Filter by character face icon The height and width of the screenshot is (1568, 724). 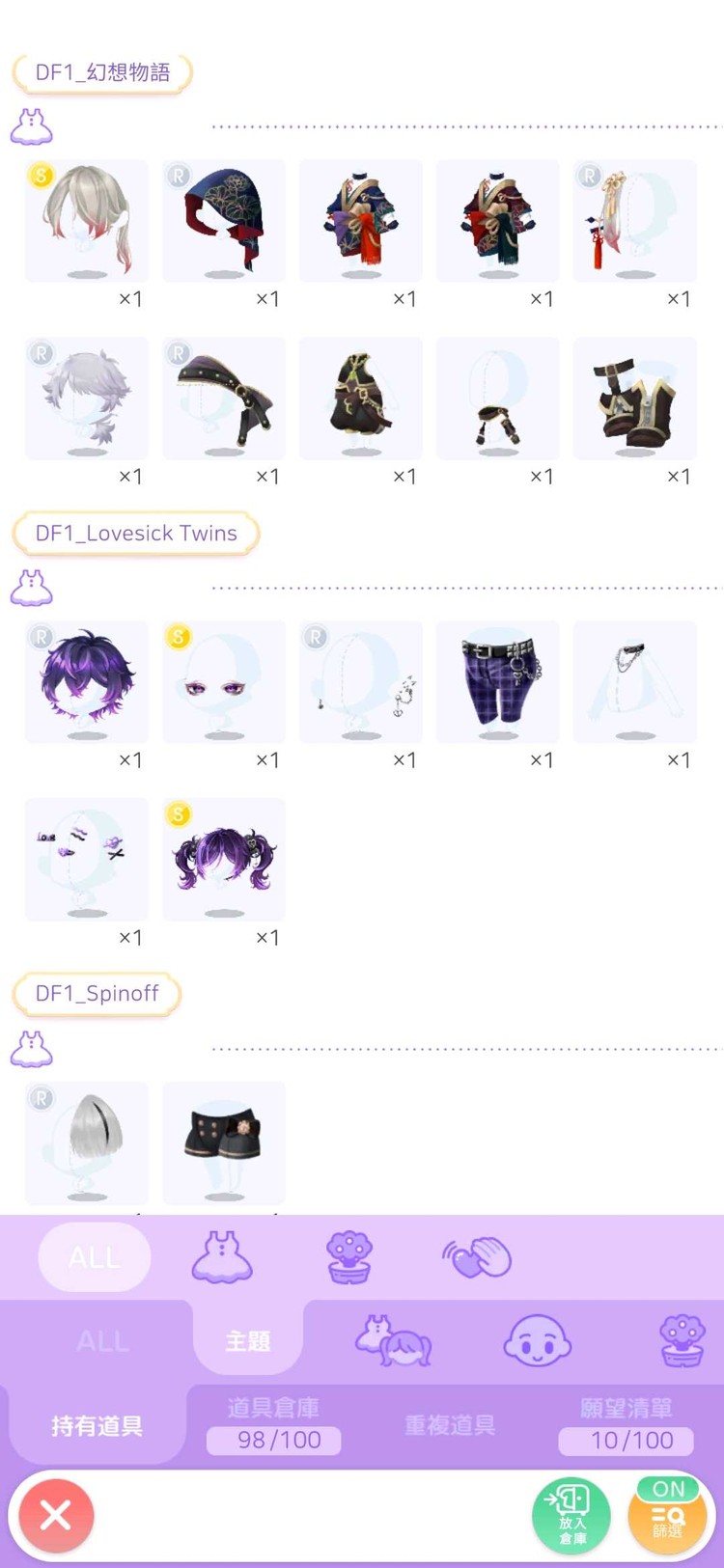pos(538,1340)
